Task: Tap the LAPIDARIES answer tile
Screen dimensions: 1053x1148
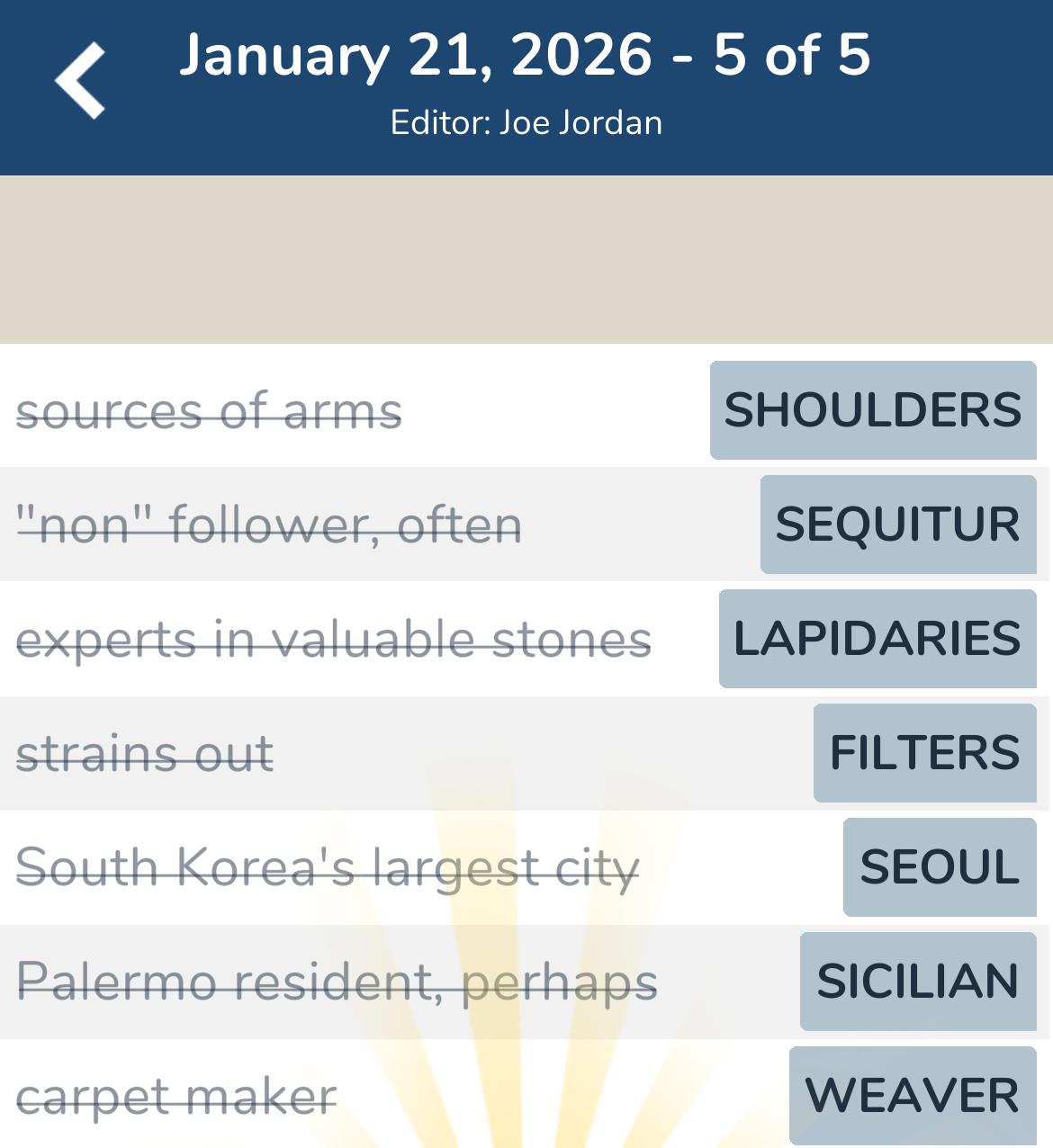Action: point(877,640)
